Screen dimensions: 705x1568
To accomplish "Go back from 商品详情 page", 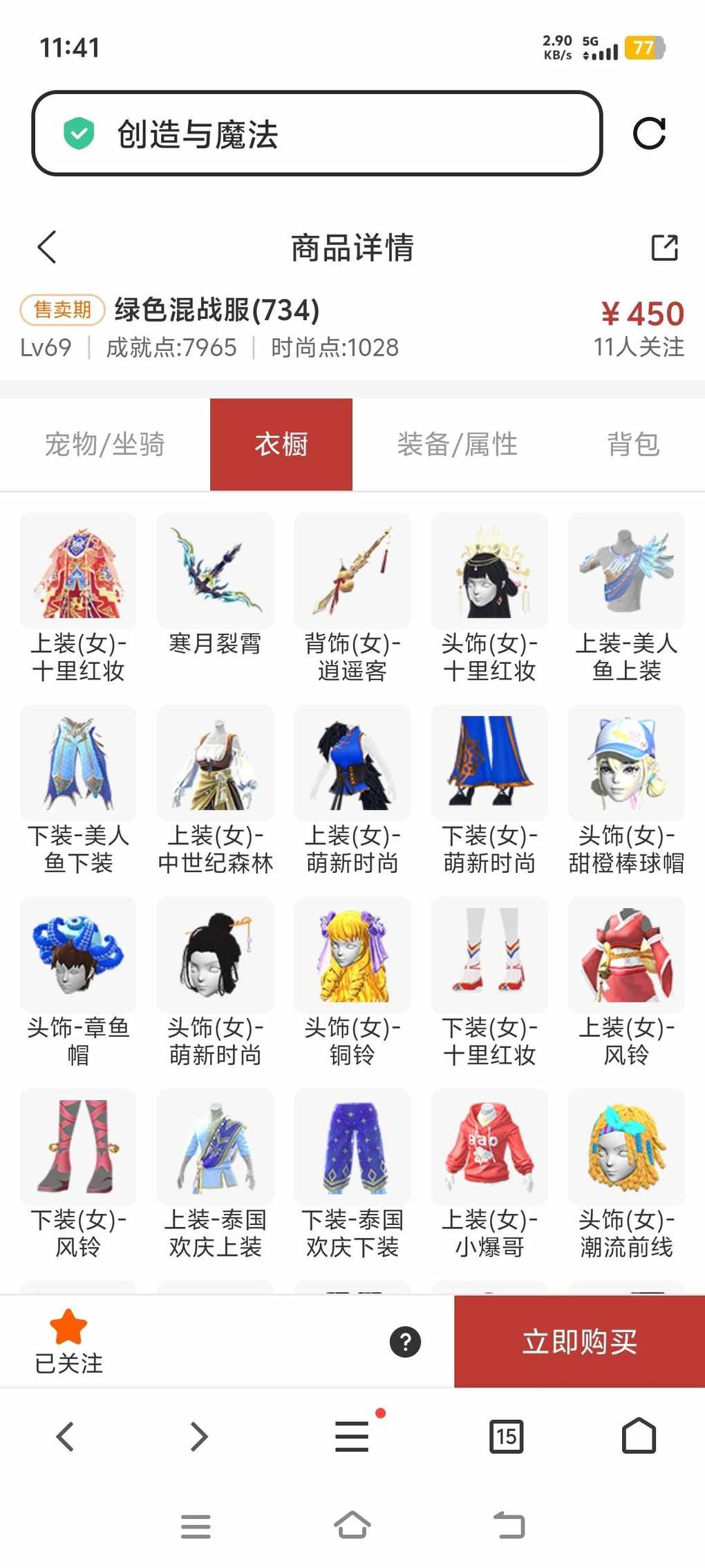I will (47, 247).
